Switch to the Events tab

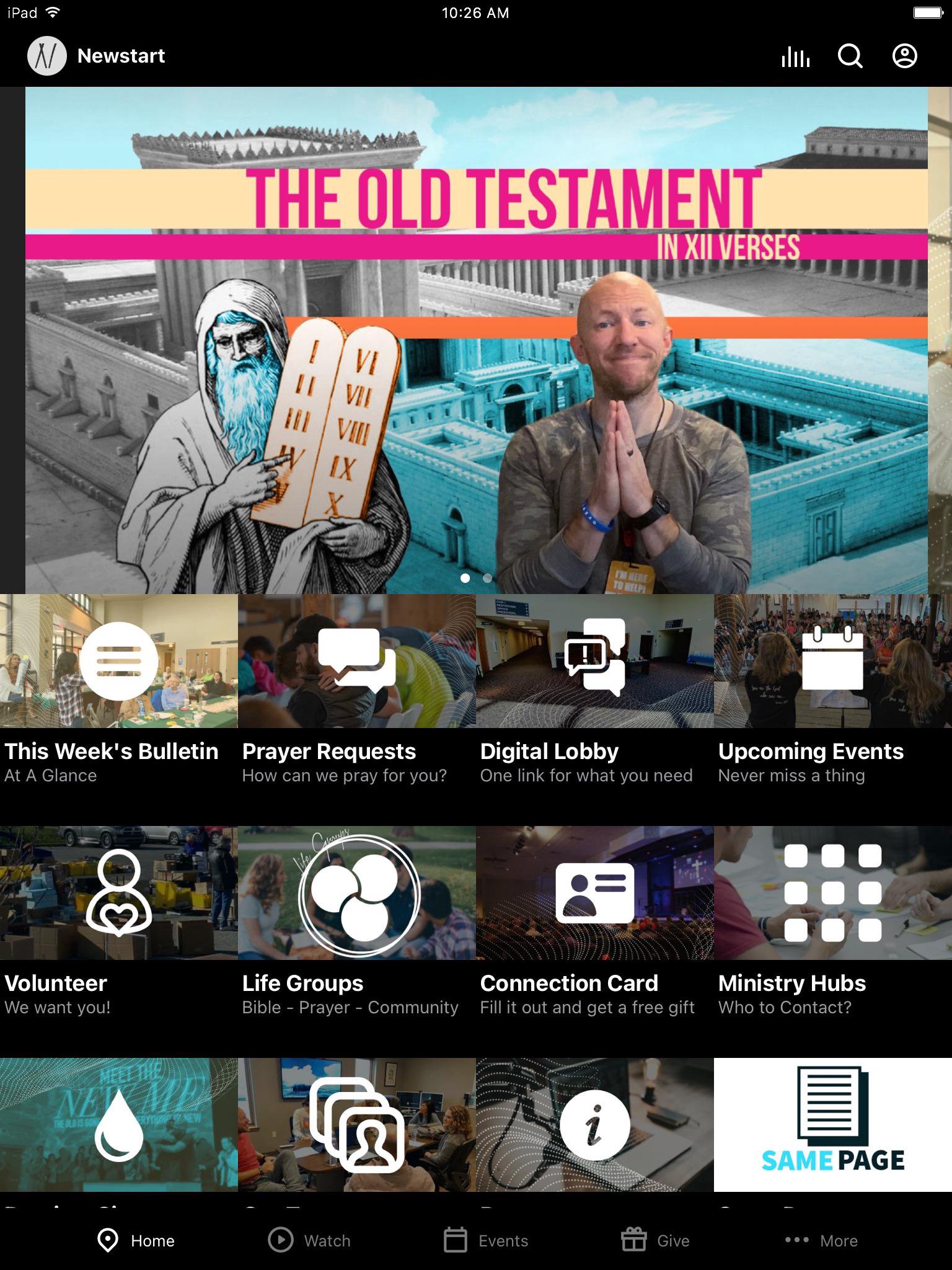(x=486, y=1240)
